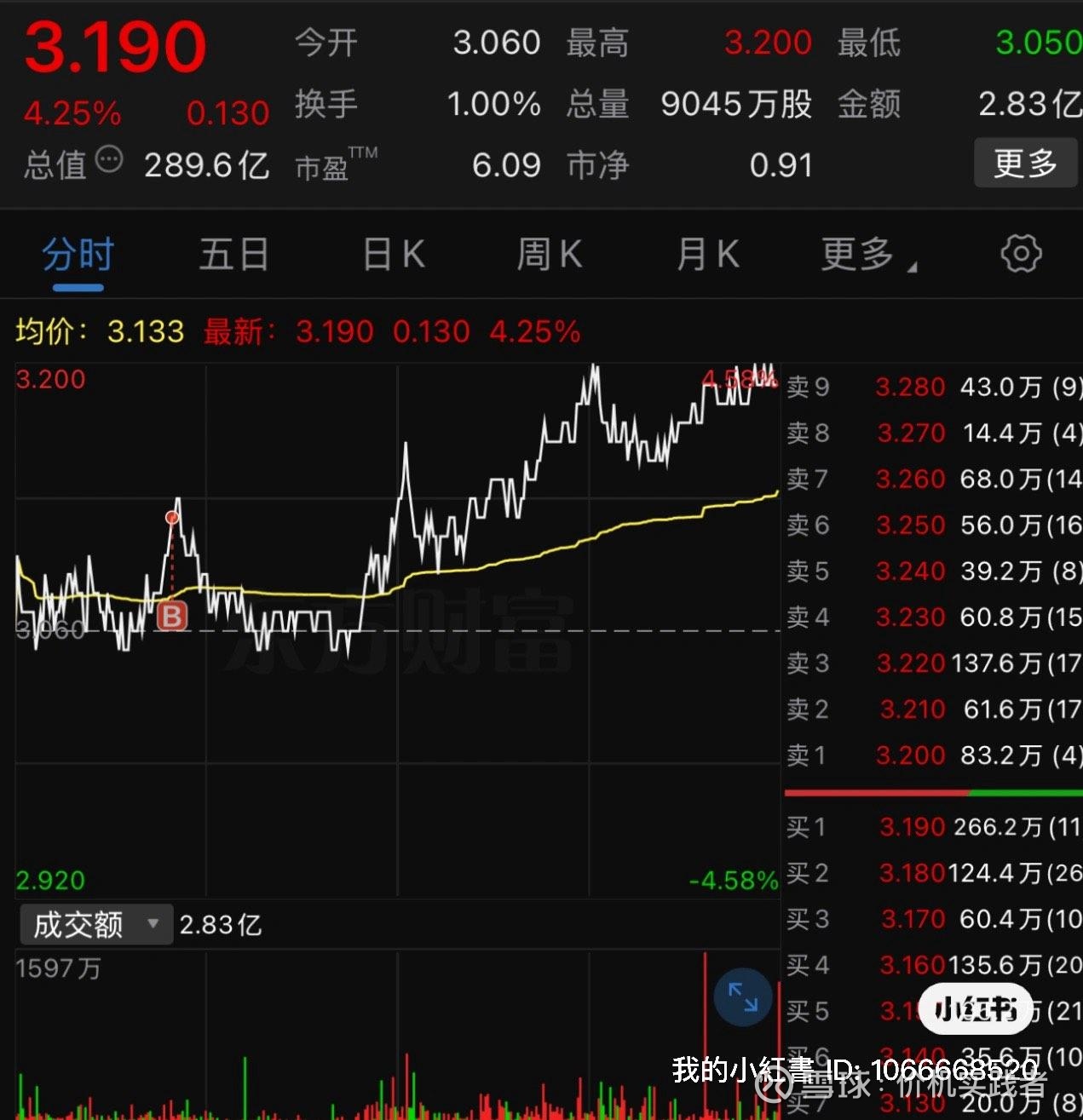1083x1120 pixels.
Task: Select the 周K weekly chart view
Action: pos(549,254)
